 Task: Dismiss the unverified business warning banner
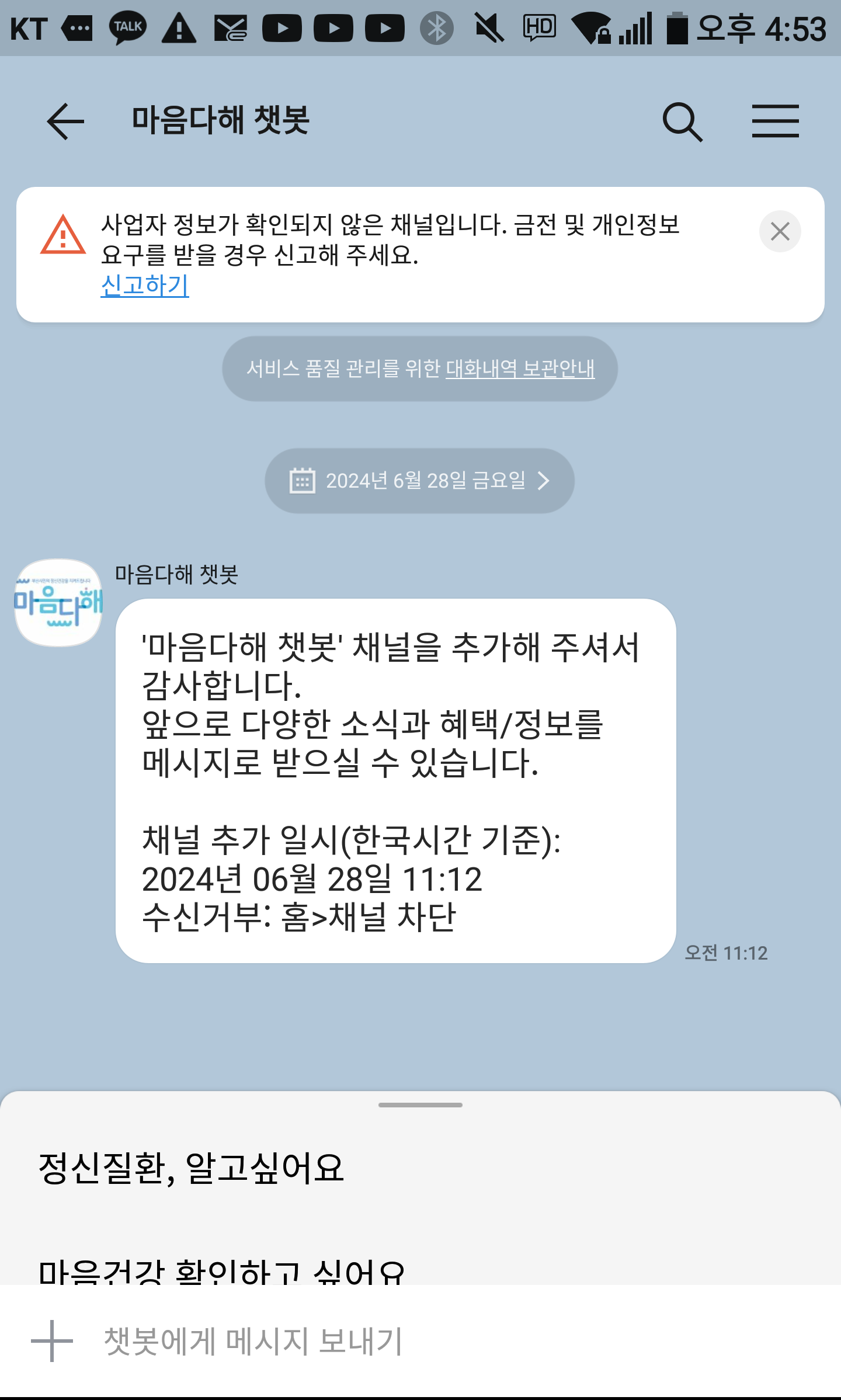(780, 232)
